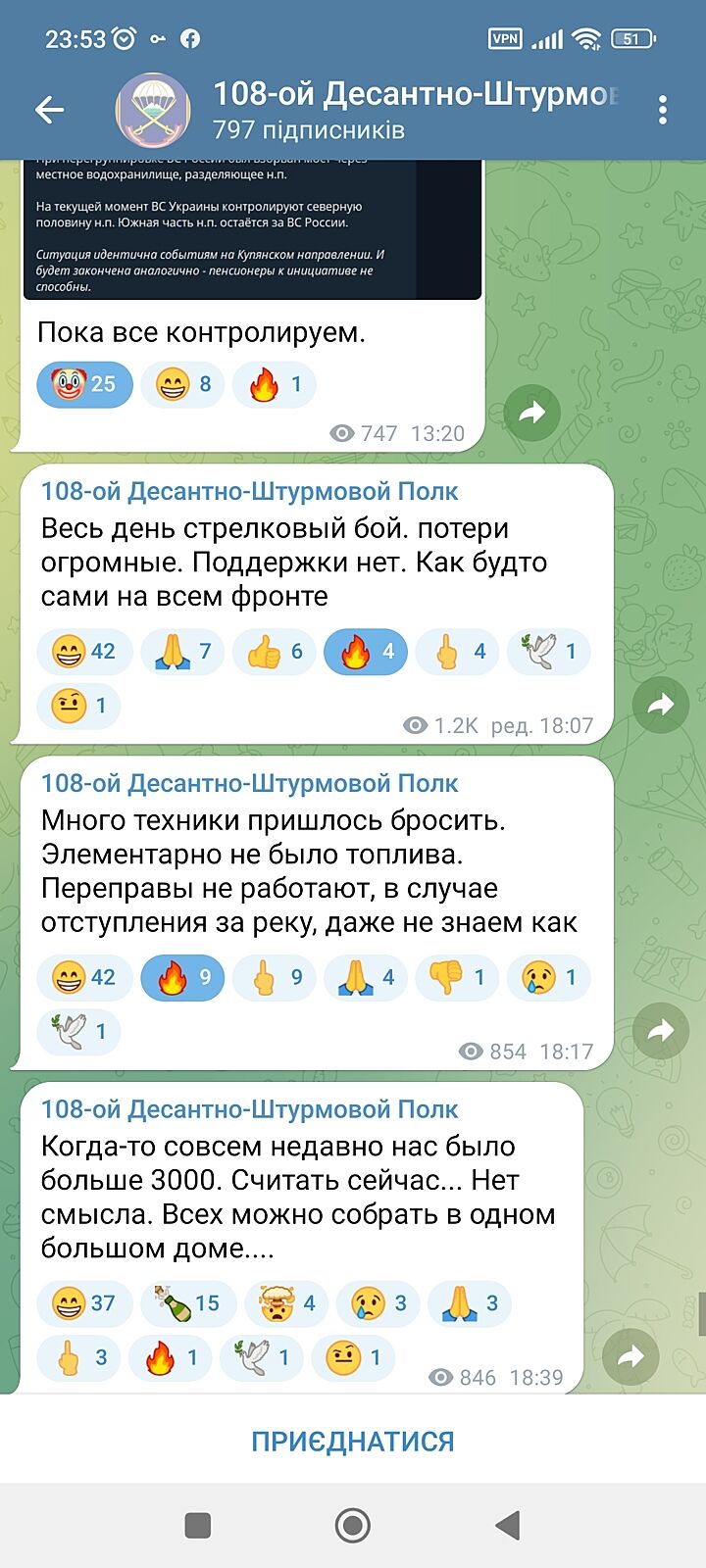706x1568 pixels.
Task: Open recent apps from the navigation bar
Action: coord(198,1525)
